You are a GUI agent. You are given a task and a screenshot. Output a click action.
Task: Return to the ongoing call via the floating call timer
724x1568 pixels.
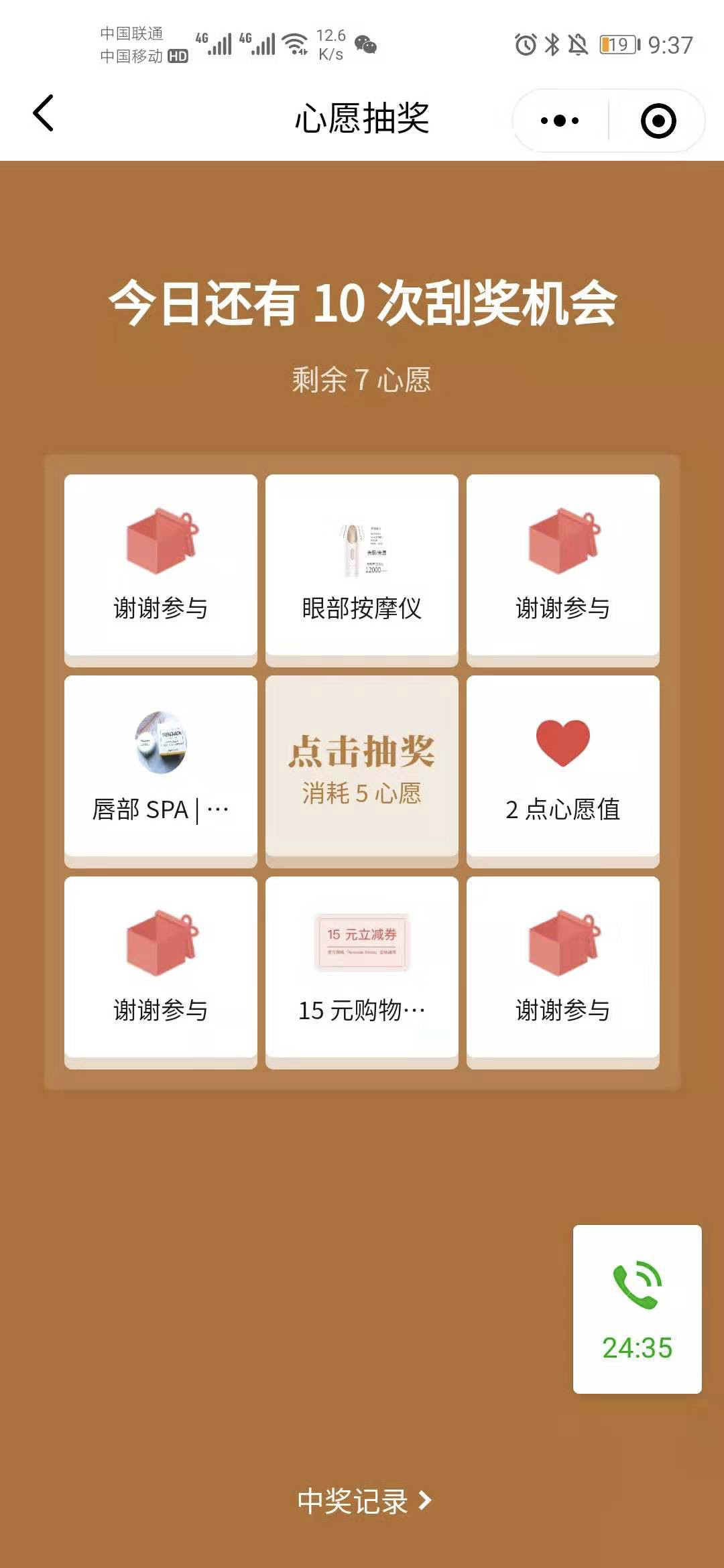point(637,1309)
